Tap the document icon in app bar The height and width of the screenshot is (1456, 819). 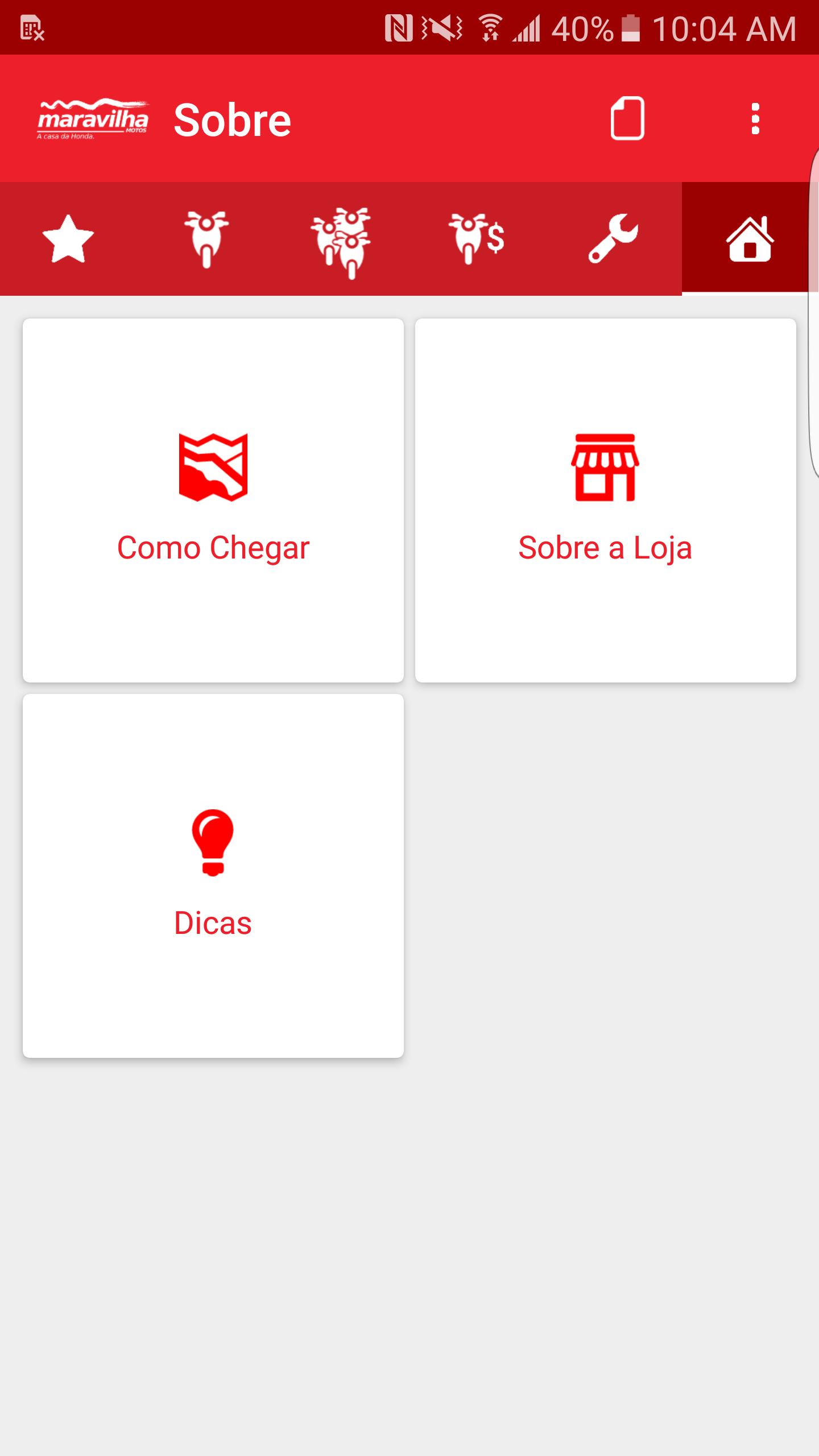click(627, 119)
